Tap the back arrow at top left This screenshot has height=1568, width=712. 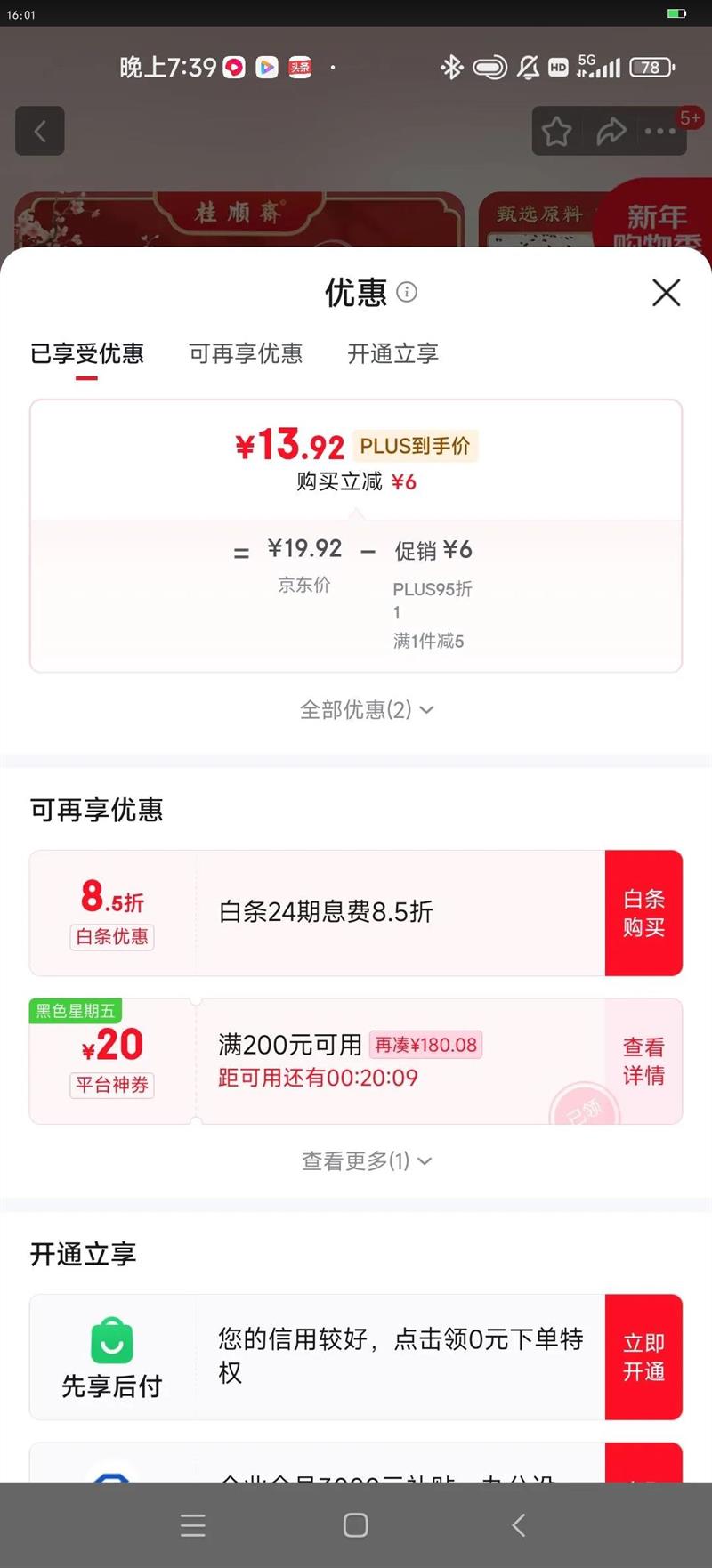click(x=39, y=131)
